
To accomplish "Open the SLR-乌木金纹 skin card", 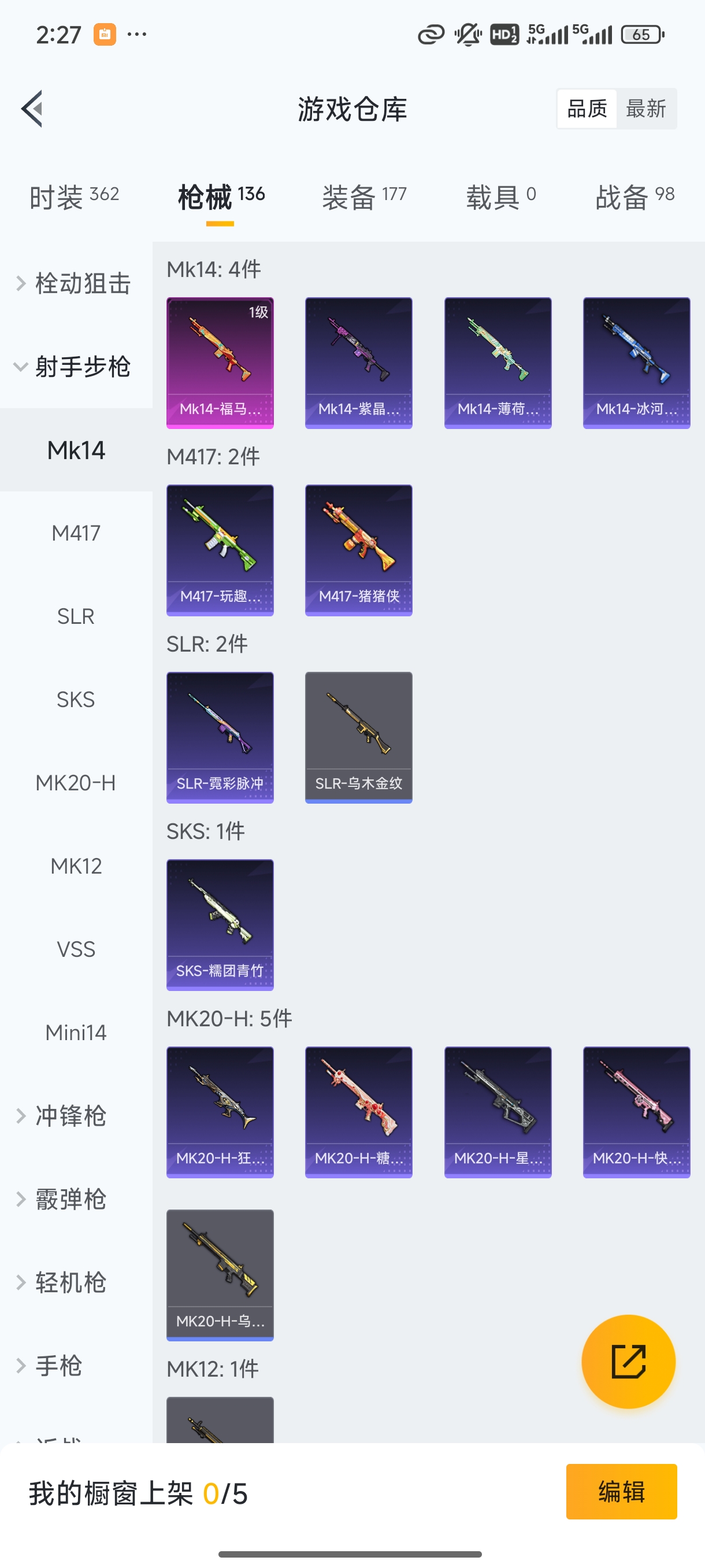I will (359, 738).
